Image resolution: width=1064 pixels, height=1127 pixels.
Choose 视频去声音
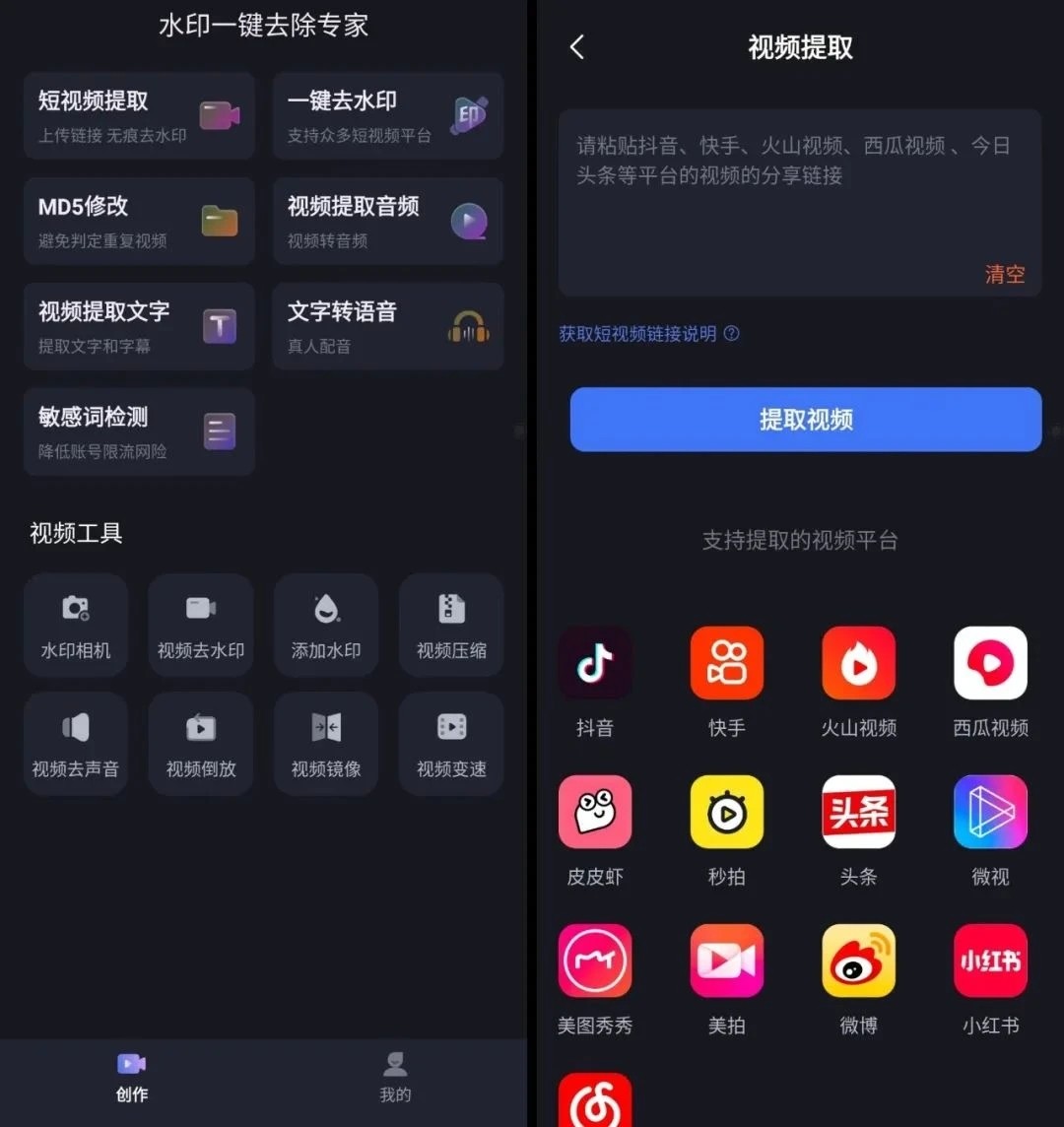pos(76,744)
